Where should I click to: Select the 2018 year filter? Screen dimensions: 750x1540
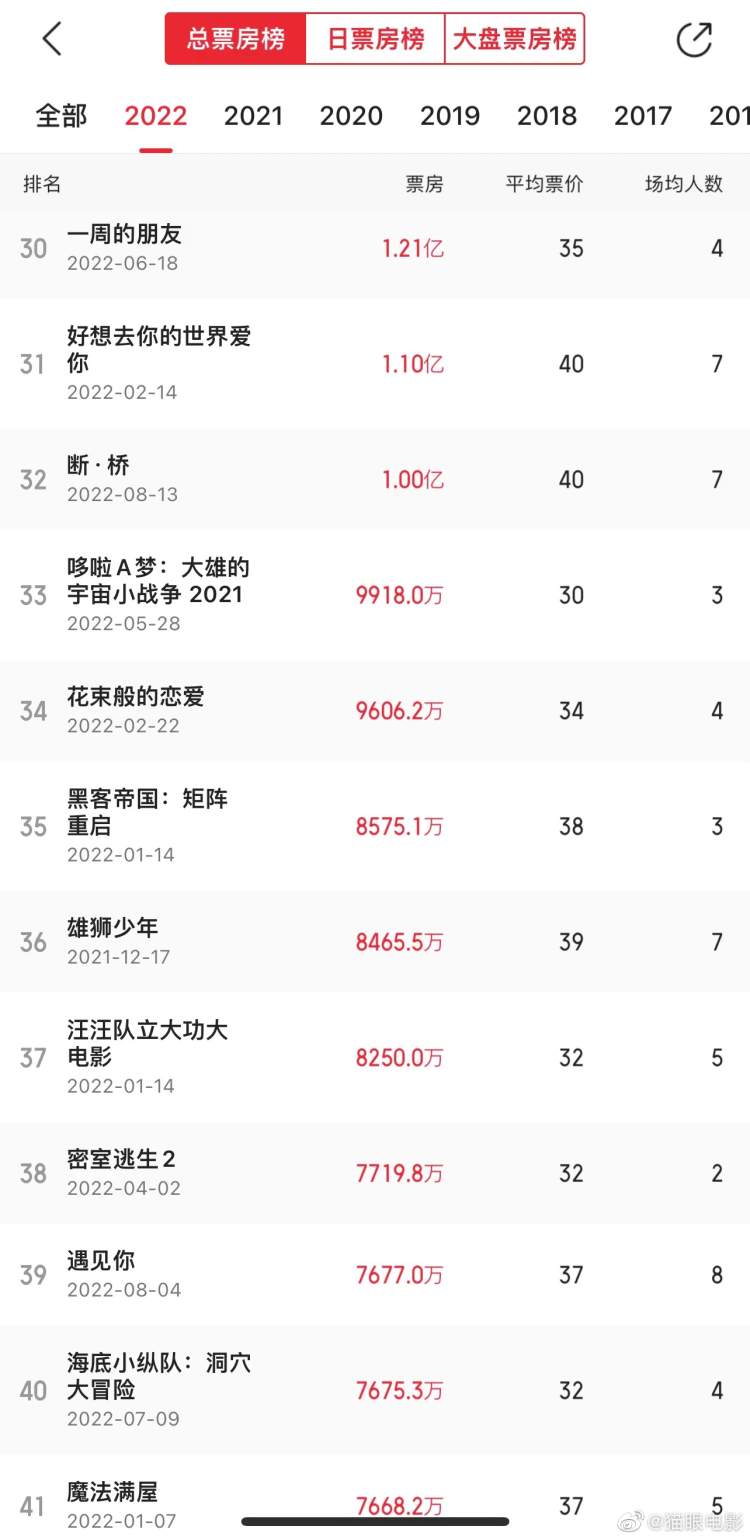click(547, 116)
